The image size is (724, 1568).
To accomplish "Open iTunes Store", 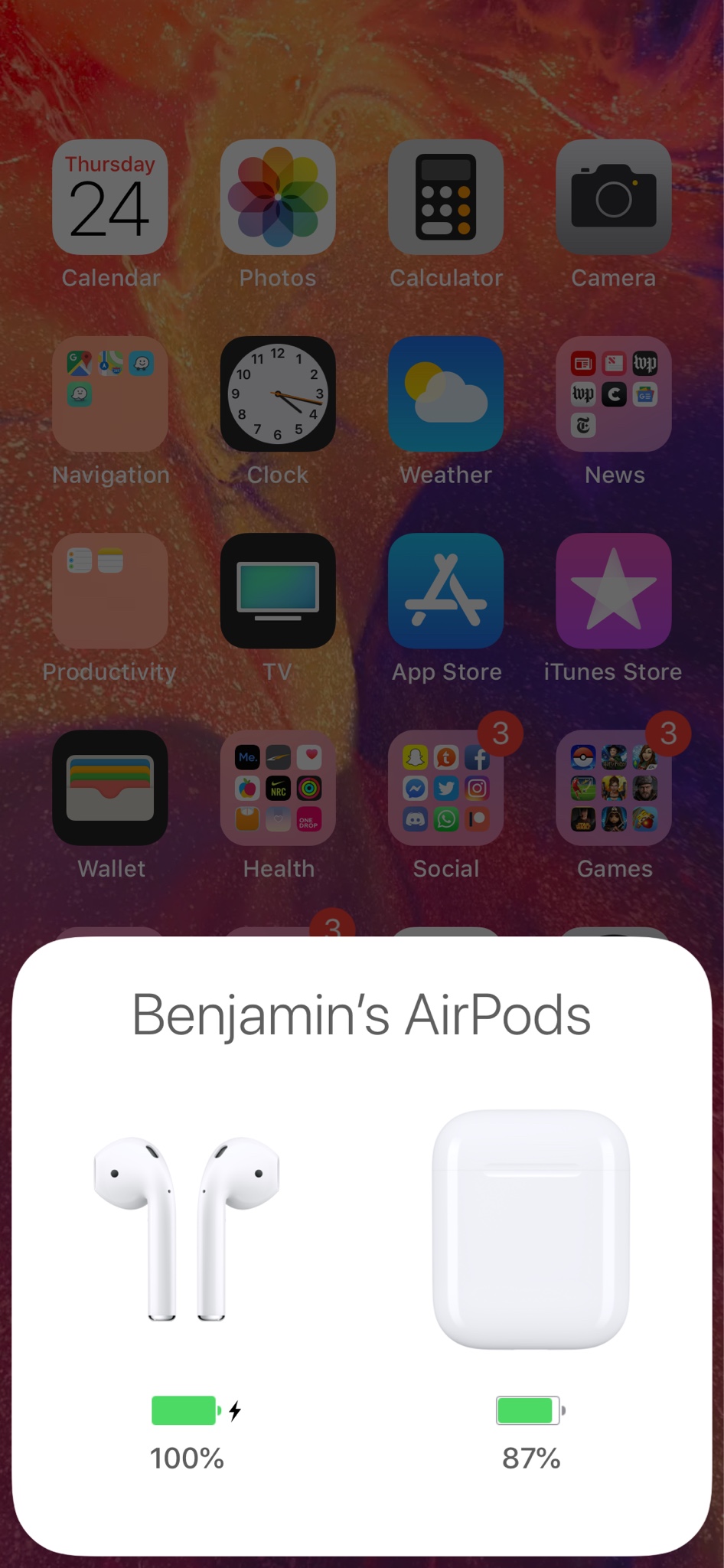I will pos(614,591).
